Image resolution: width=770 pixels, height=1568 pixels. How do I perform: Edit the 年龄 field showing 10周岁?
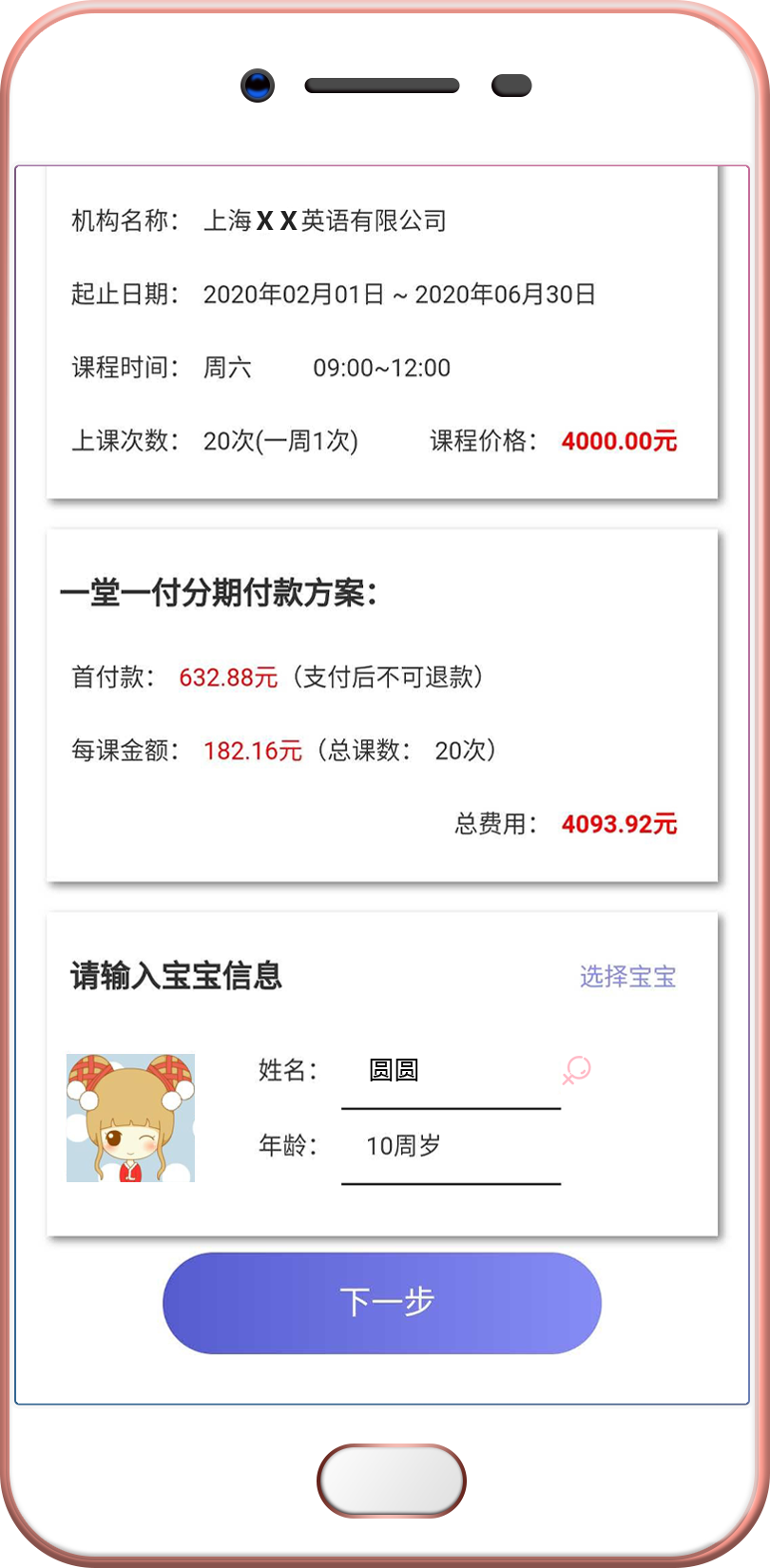pyautogui.click(x=450, y=1147)
